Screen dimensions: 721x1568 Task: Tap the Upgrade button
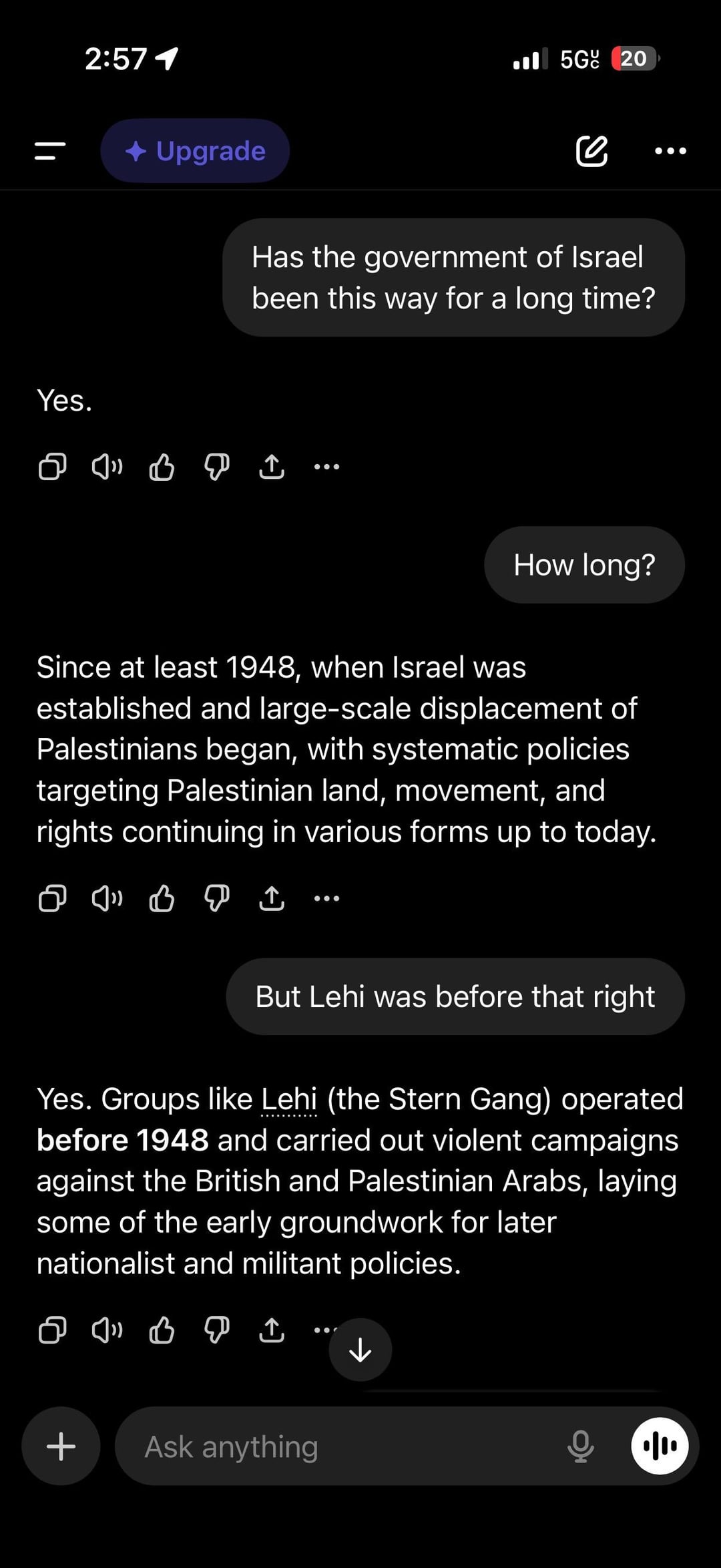[195, 151]
